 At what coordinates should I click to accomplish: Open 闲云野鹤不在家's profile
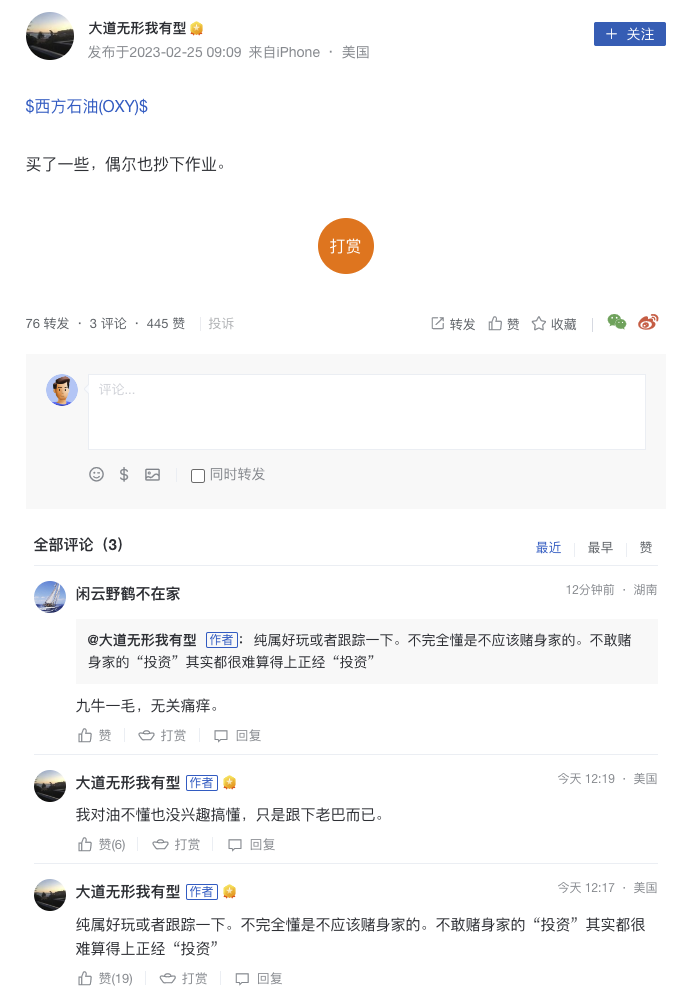point(128,594)
